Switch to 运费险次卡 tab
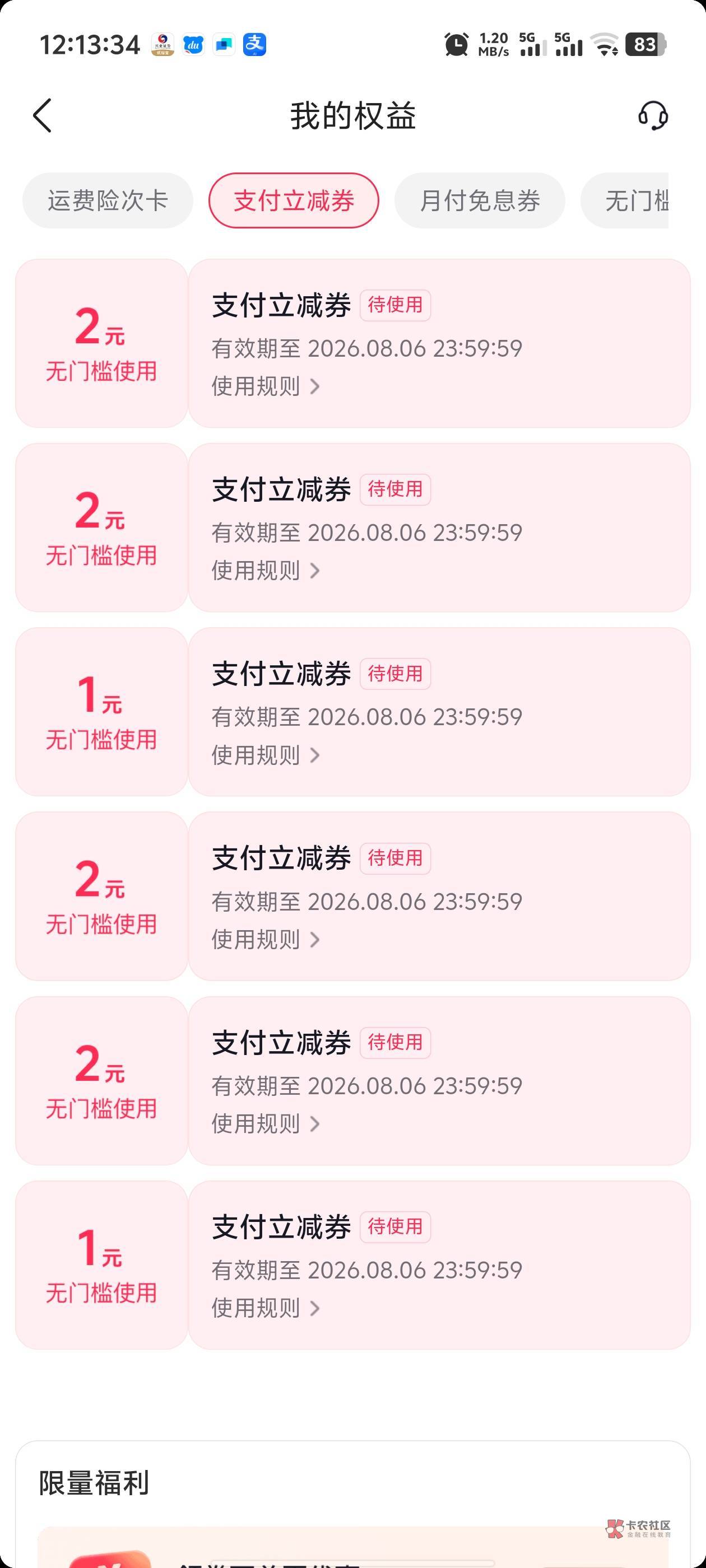 108,200
